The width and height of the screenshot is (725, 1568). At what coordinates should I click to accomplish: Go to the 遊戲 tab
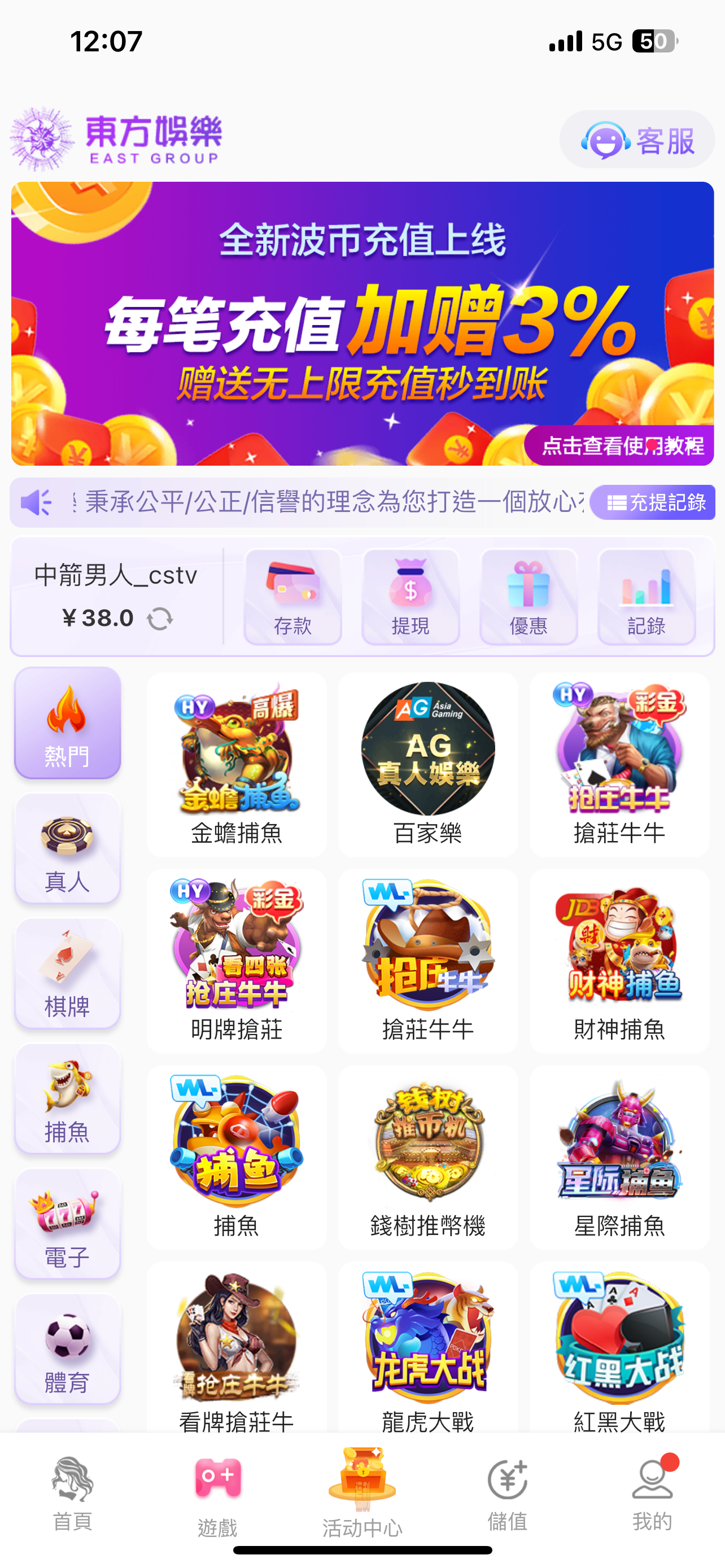[x=217, y=1492]
